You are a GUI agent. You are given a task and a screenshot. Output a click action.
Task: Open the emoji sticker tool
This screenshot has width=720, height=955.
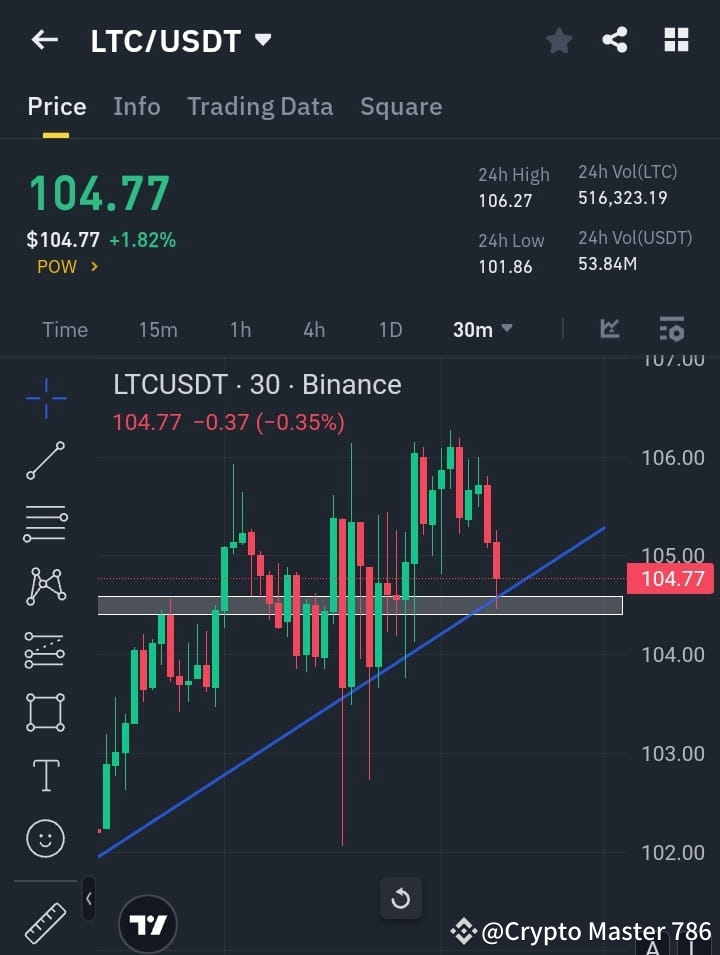[x=45, y=838]
